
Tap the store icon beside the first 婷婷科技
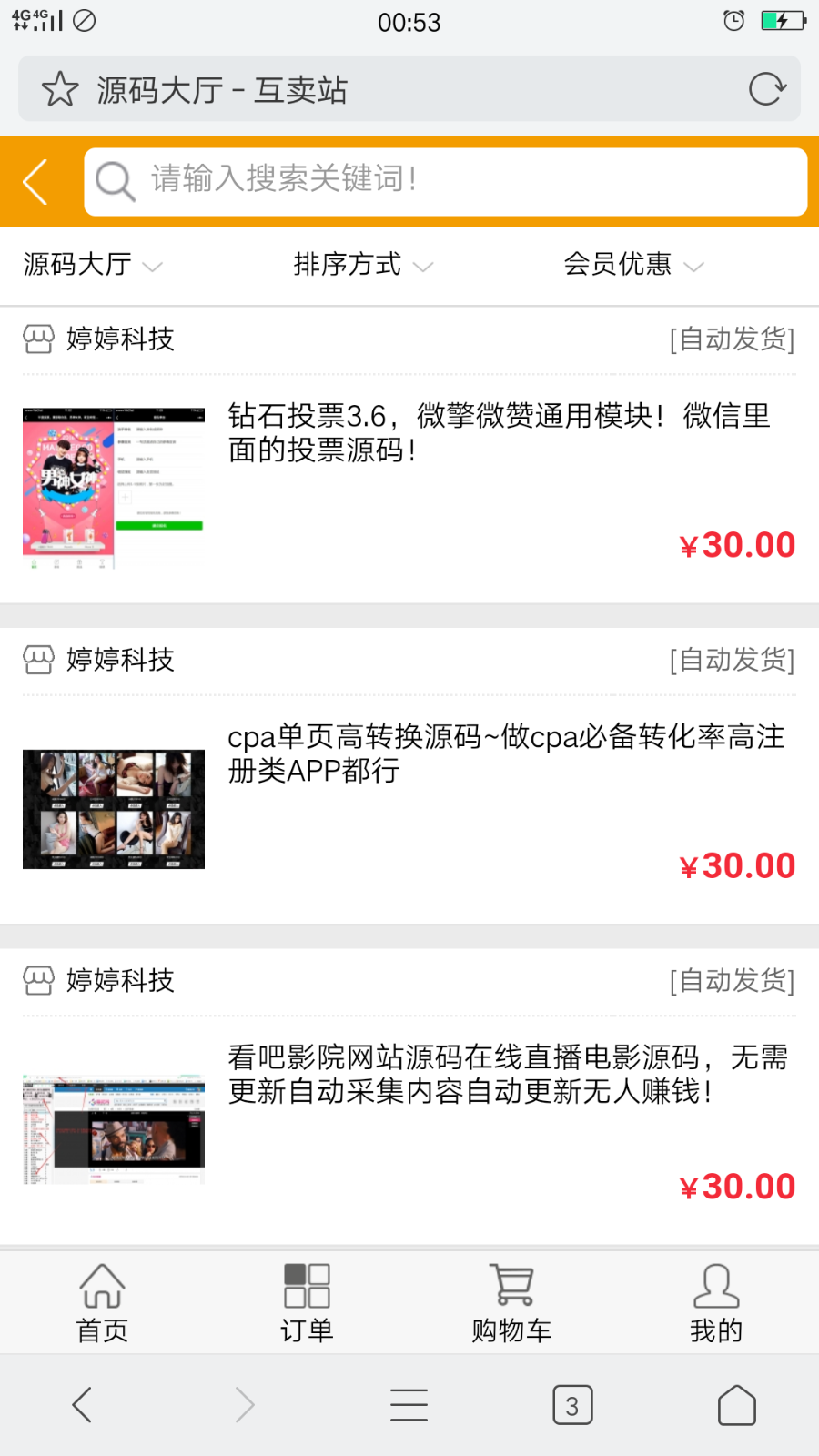37,339
